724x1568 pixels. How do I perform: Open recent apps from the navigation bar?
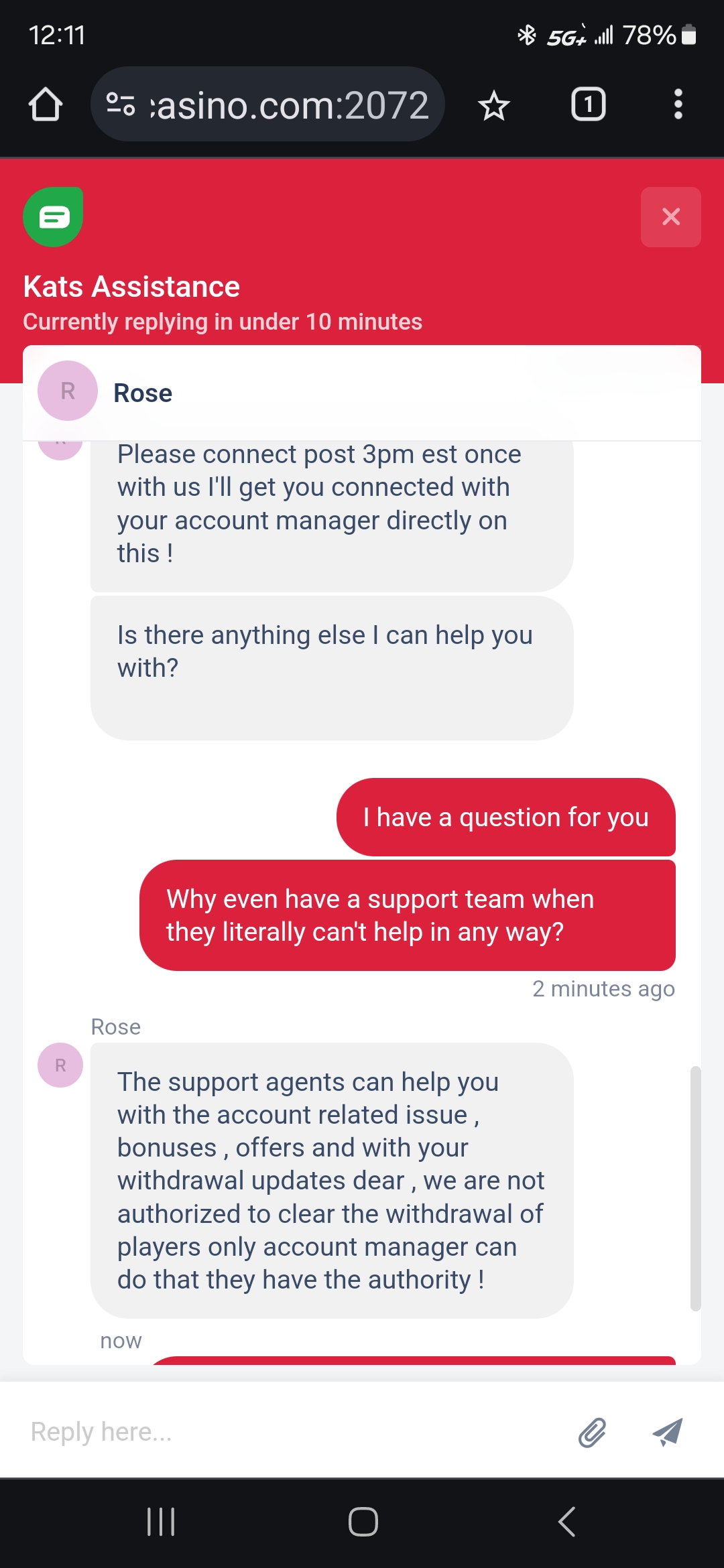pos(161,1522)
